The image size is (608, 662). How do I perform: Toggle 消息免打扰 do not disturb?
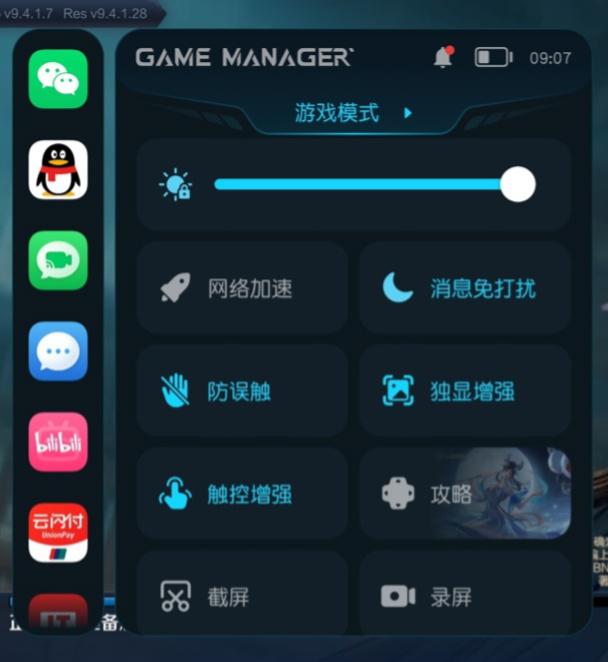[465, 289]
